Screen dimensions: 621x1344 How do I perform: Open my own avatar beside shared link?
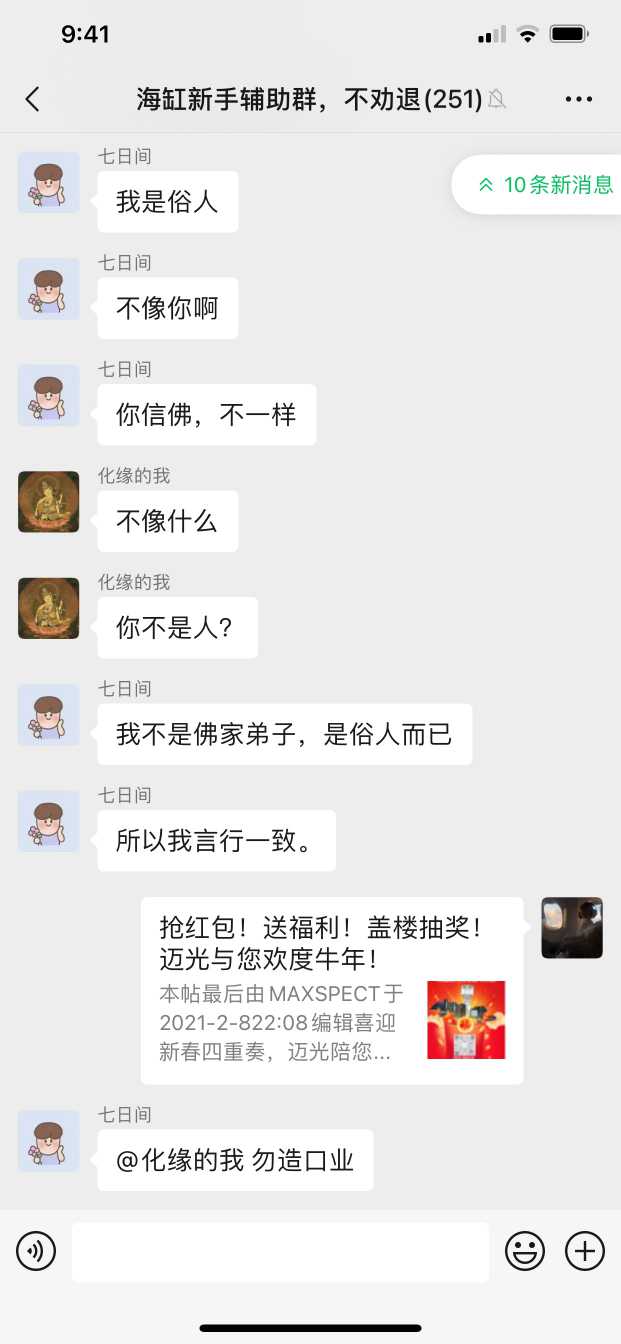(572, 928)
